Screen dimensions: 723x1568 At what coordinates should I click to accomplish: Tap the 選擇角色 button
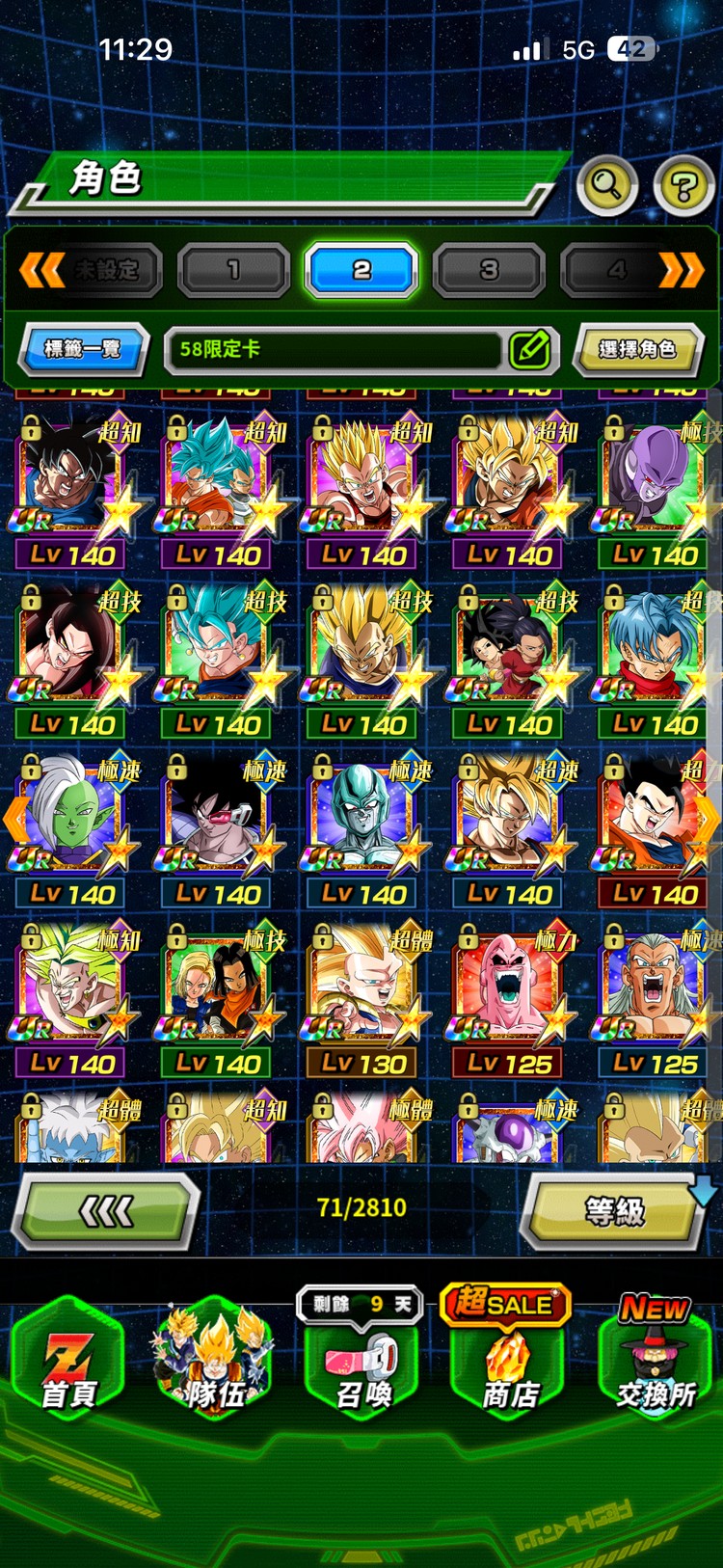coord(636,349)
